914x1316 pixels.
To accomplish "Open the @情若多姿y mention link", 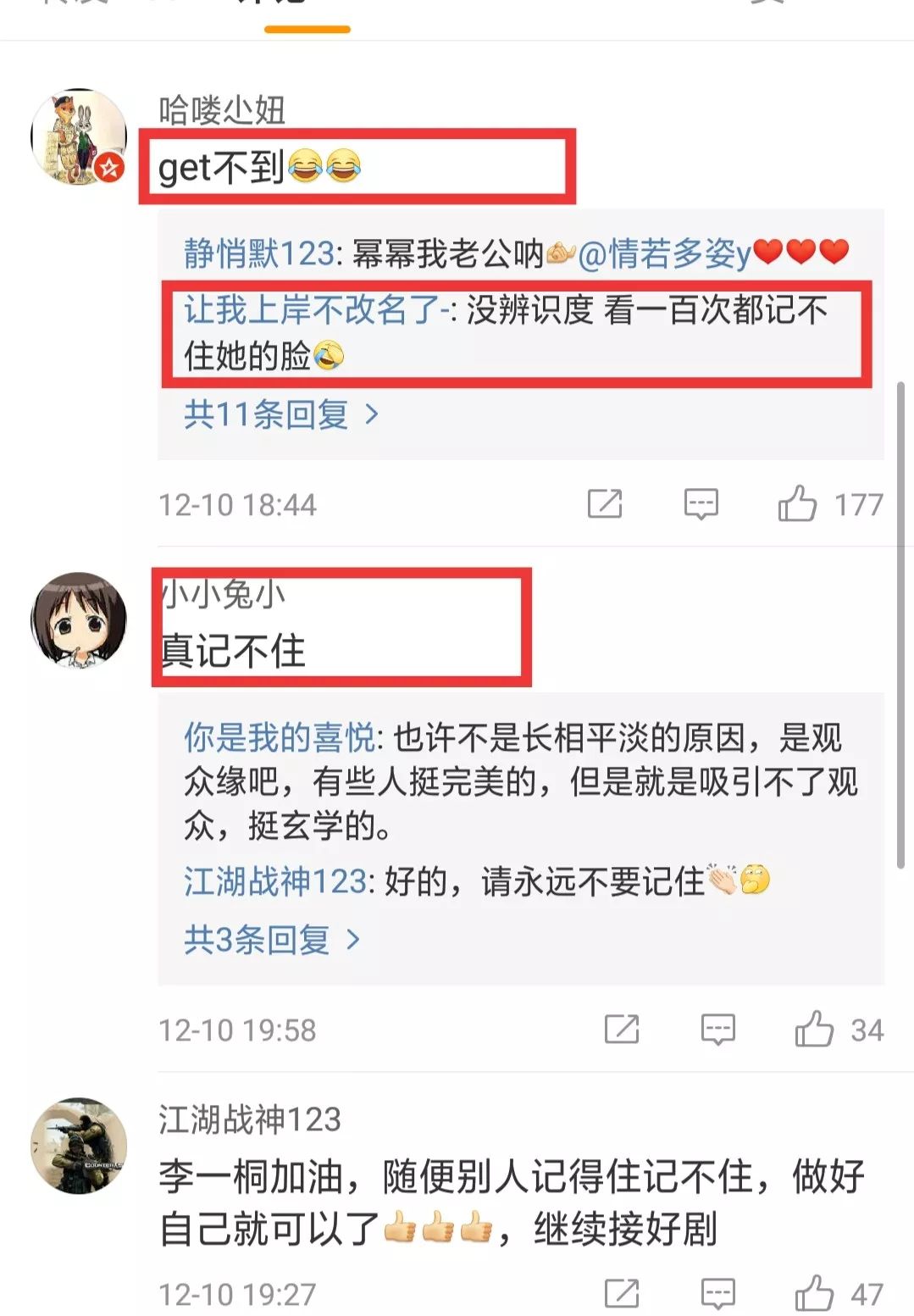I will (x=664, y=253).
